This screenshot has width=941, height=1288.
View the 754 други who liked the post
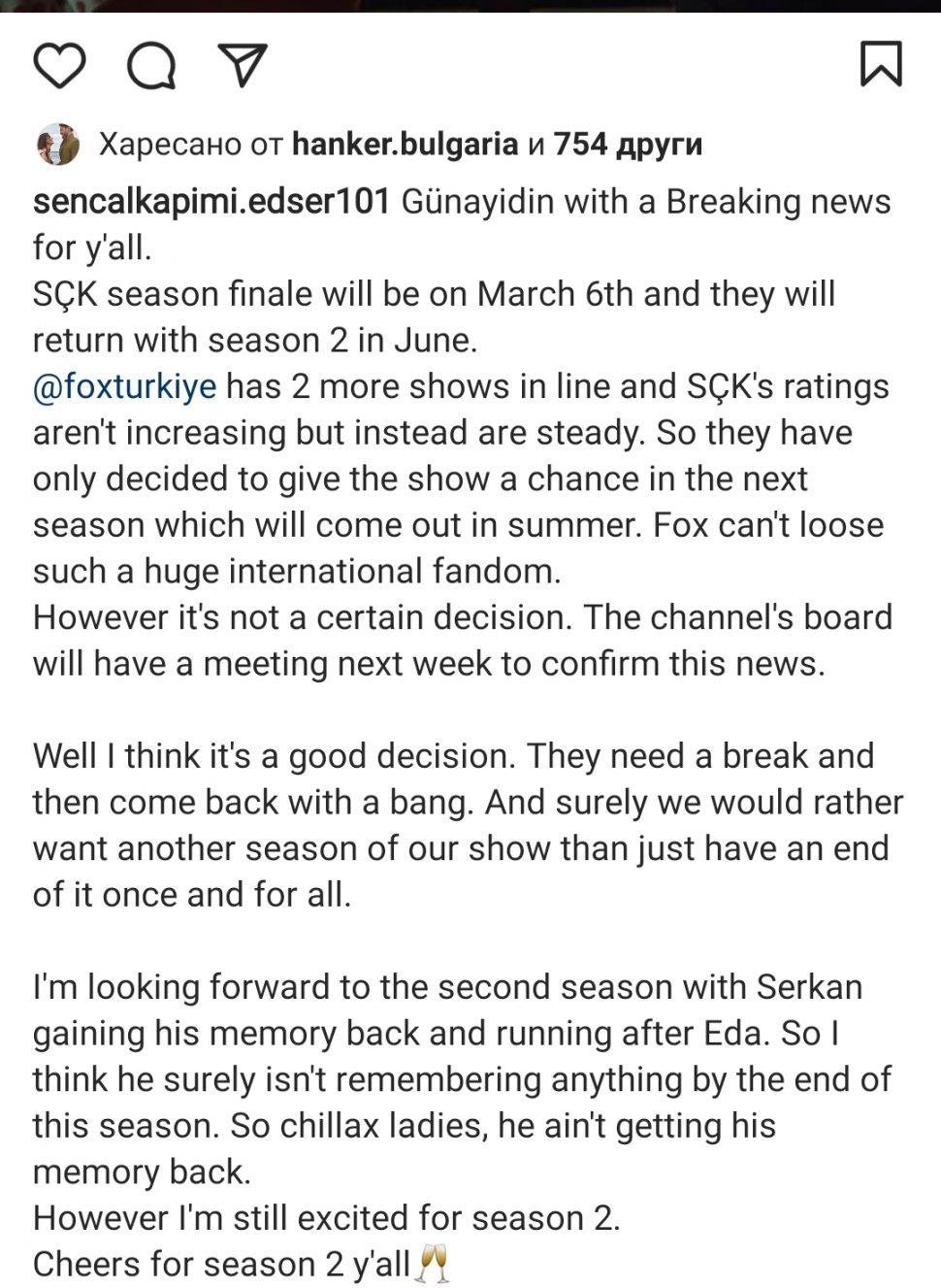(x=627, y=145)
